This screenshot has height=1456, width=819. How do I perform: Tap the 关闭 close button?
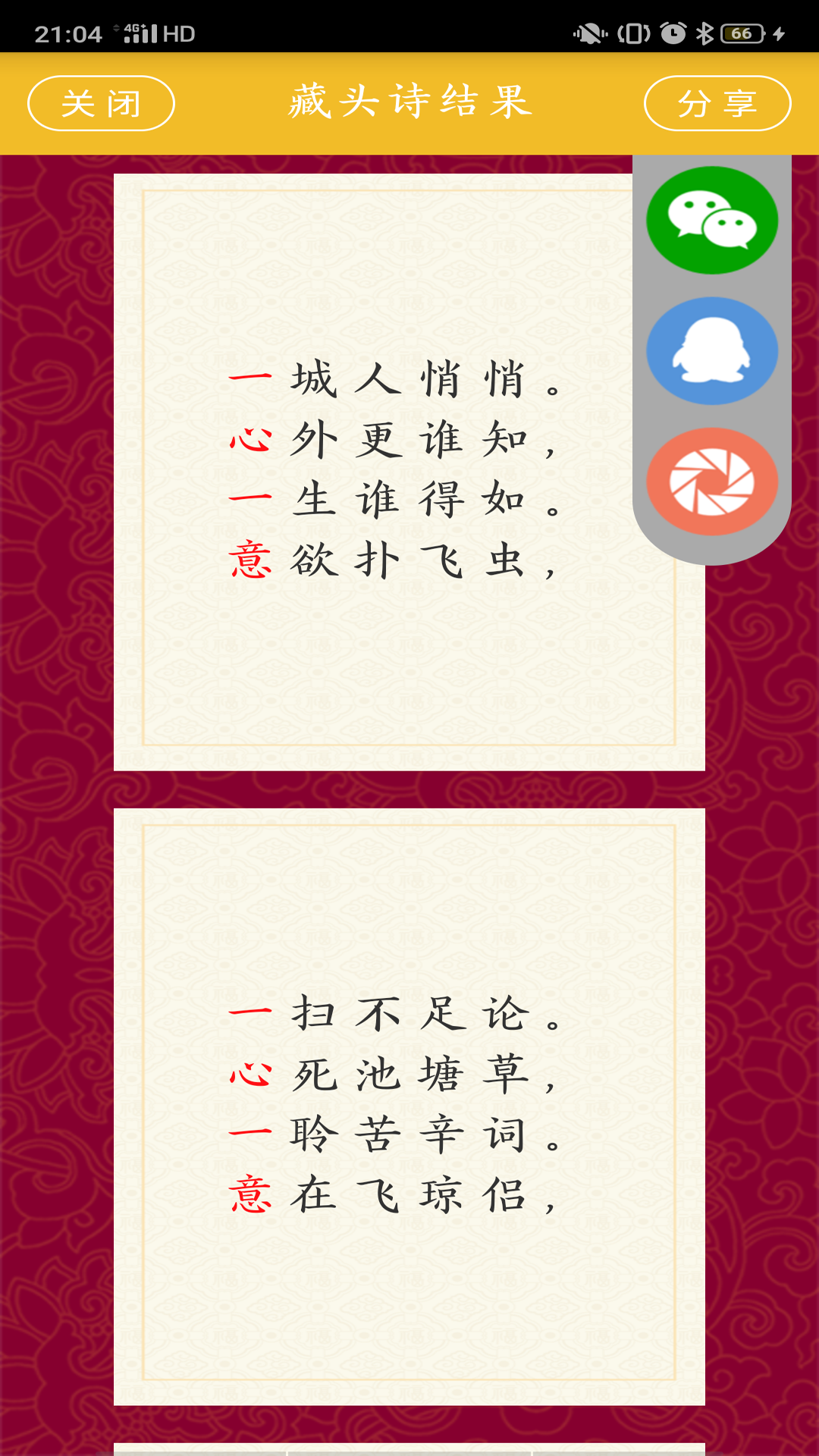pos(101,103)
